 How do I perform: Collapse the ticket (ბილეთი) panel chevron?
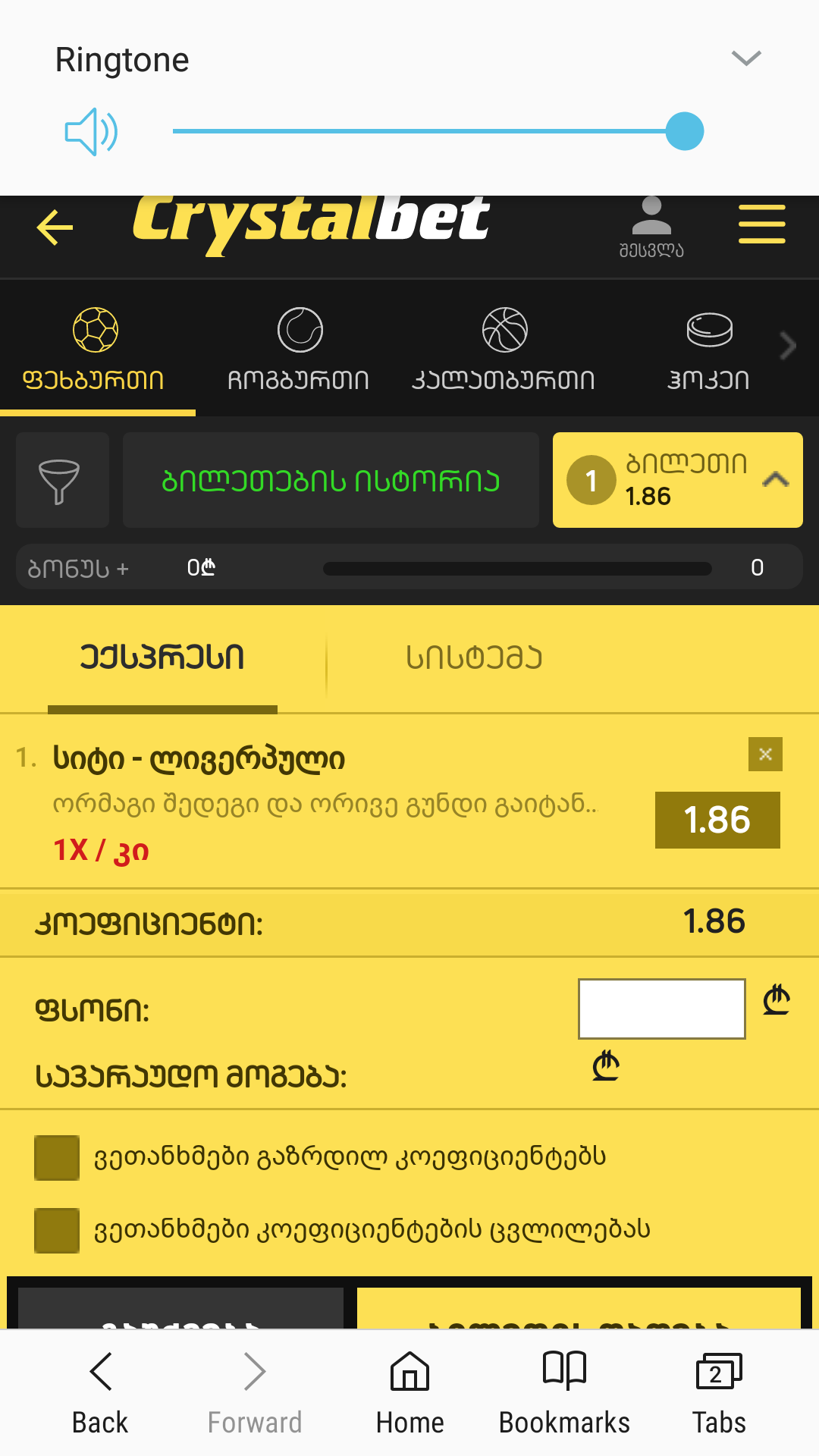pyautogui.click(x=775, y=480)
